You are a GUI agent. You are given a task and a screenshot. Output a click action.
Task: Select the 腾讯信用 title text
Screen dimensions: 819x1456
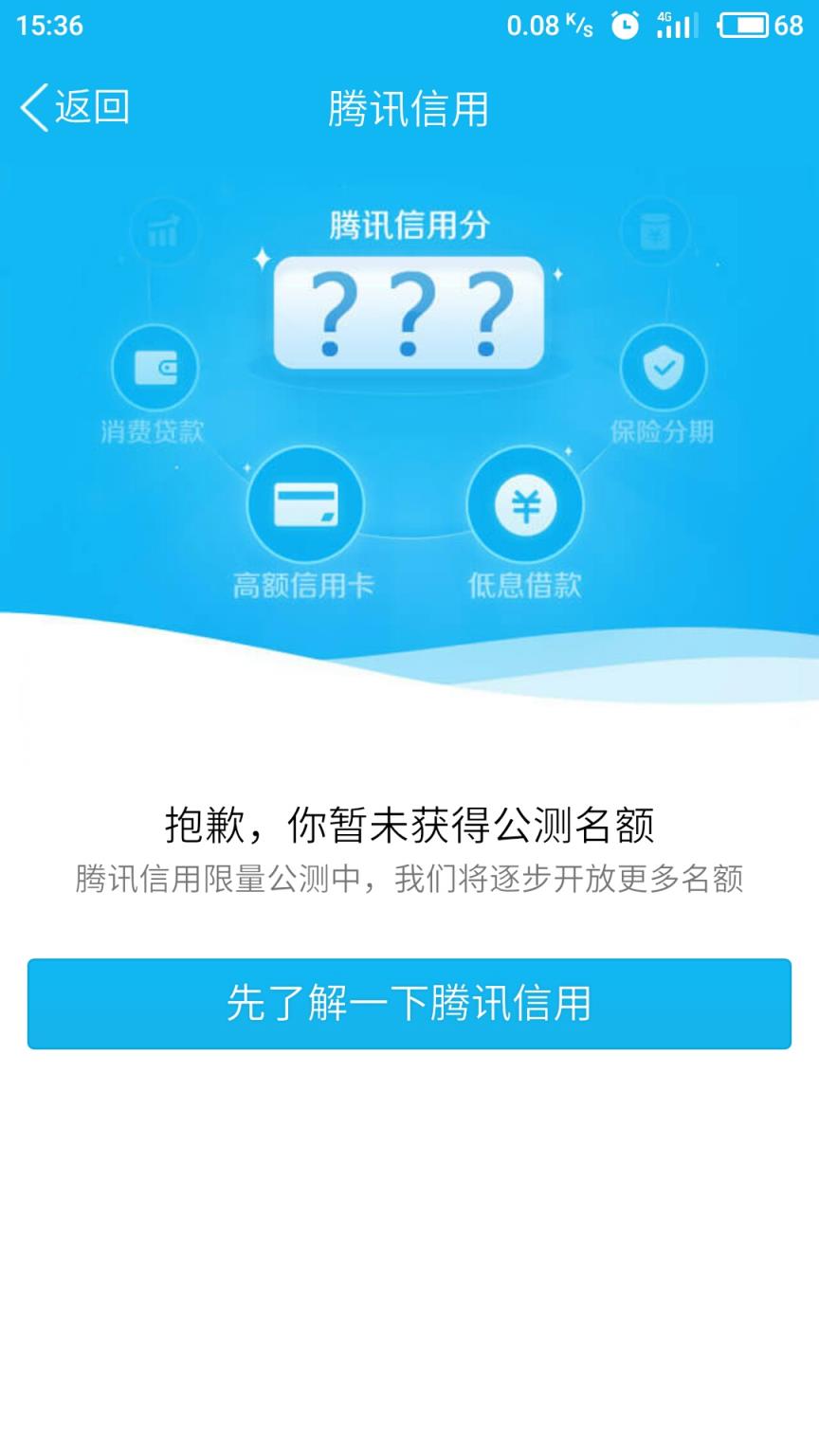409,109
